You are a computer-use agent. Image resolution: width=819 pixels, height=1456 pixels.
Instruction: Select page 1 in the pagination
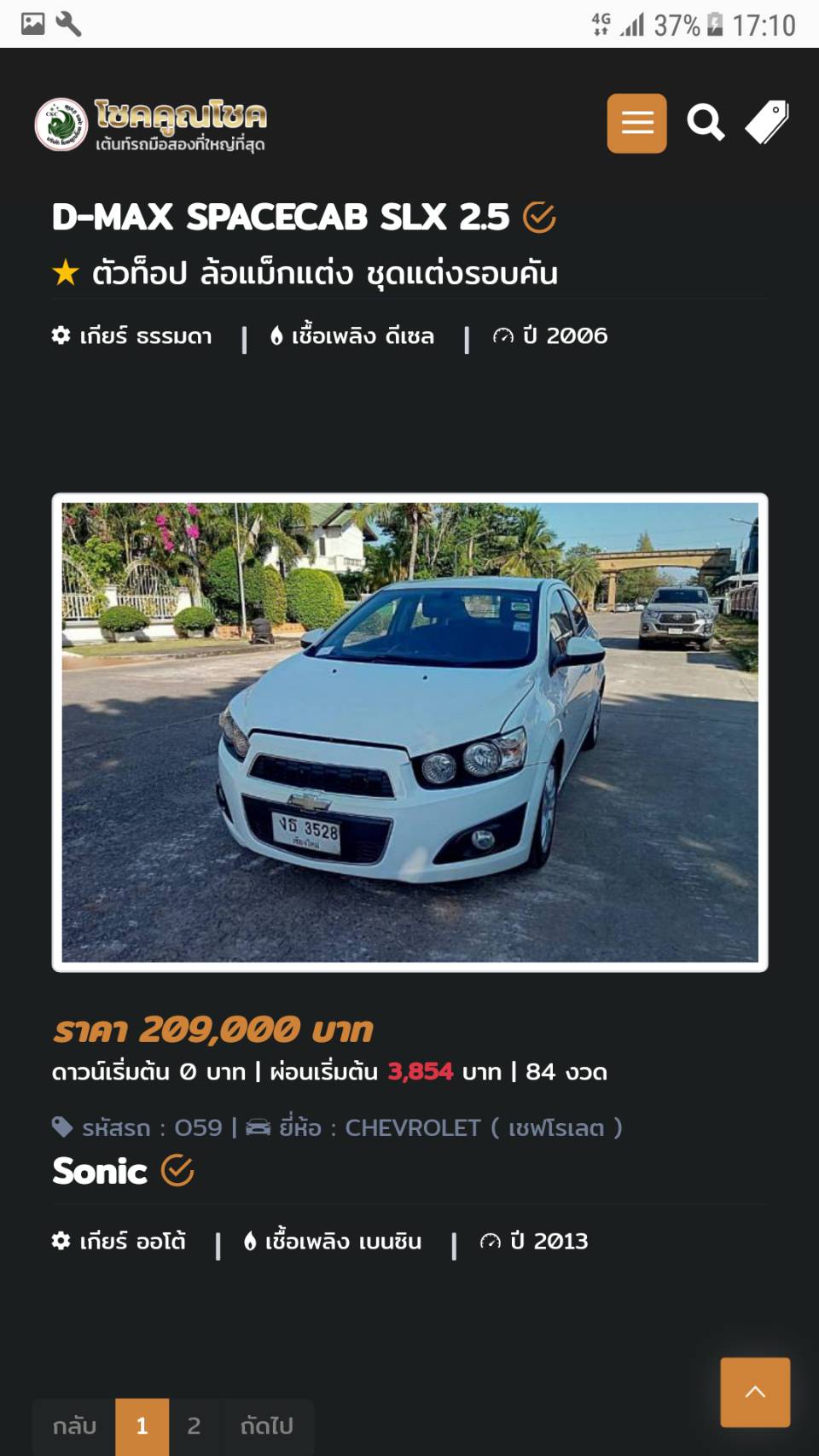[x=142, y=1426]
